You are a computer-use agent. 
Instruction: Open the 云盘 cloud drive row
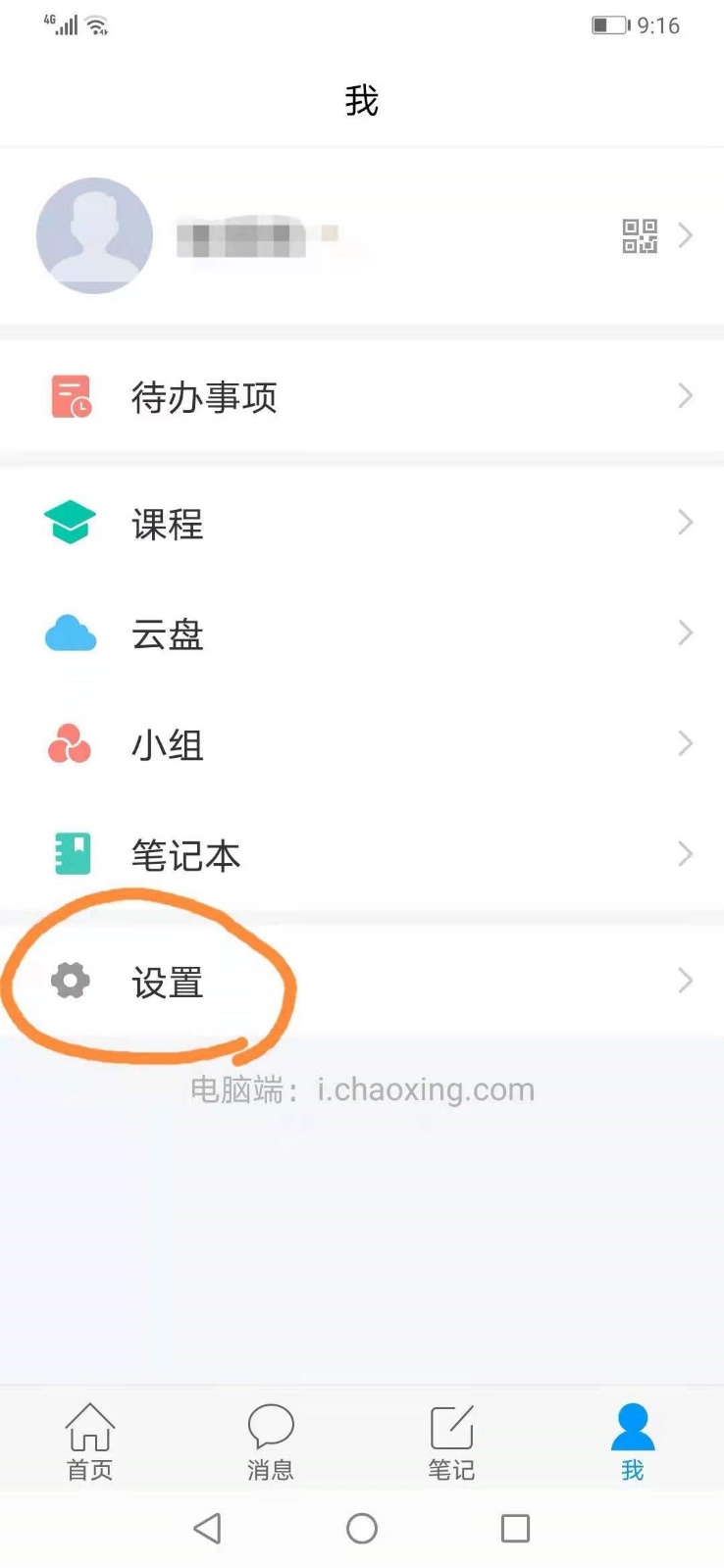(361, 634)
